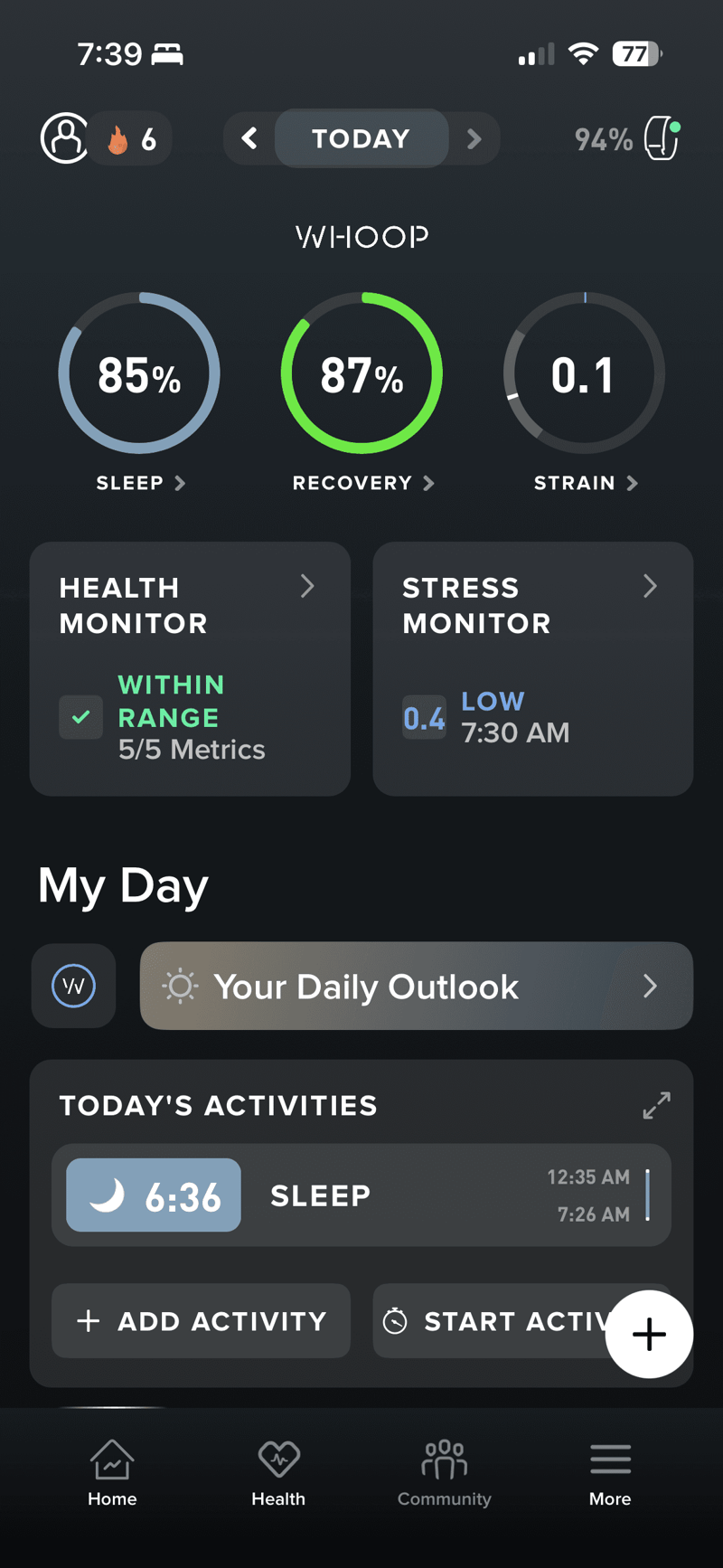The height and width of the screenshot is (1568, 723).
Task: View the 87% Recovery details
Action: pos(361,373)
